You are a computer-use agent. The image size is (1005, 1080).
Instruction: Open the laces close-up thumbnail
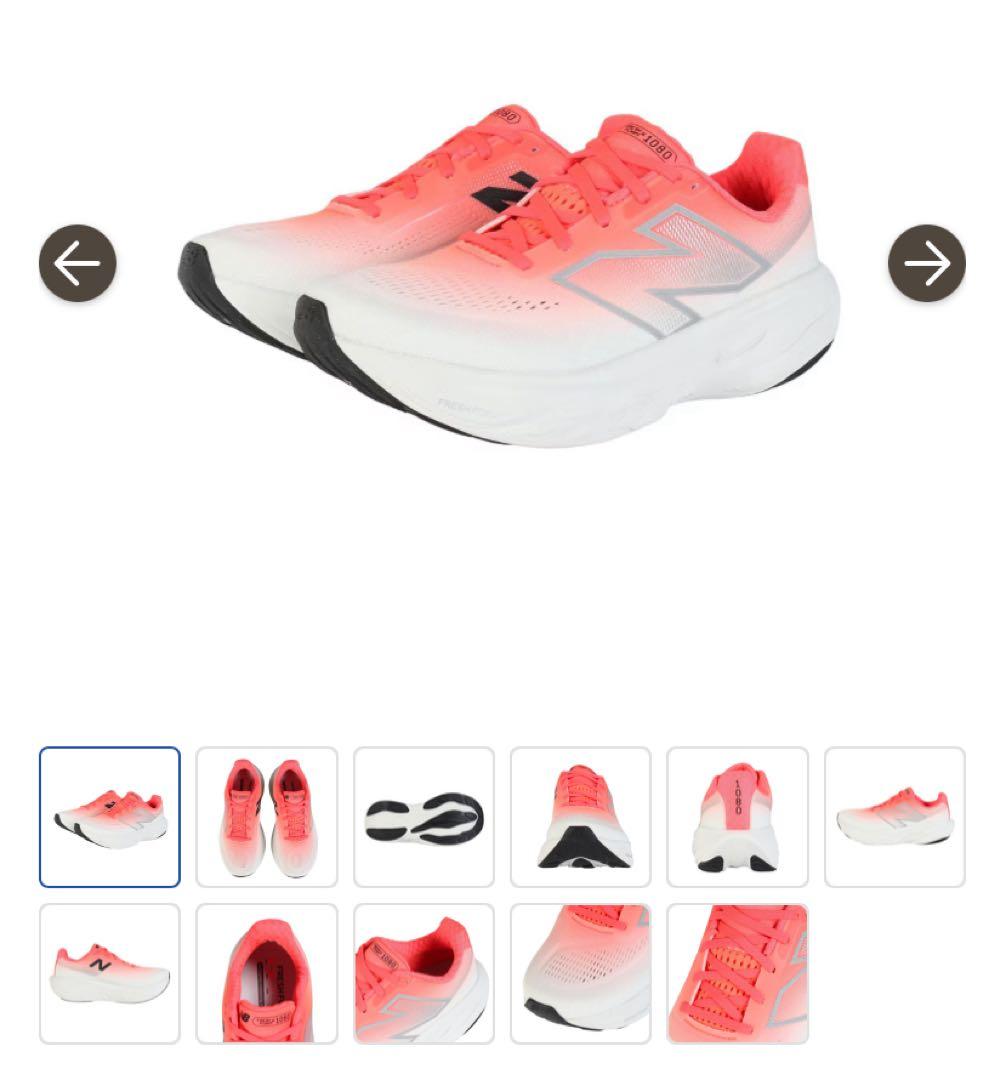click(738, 973)
